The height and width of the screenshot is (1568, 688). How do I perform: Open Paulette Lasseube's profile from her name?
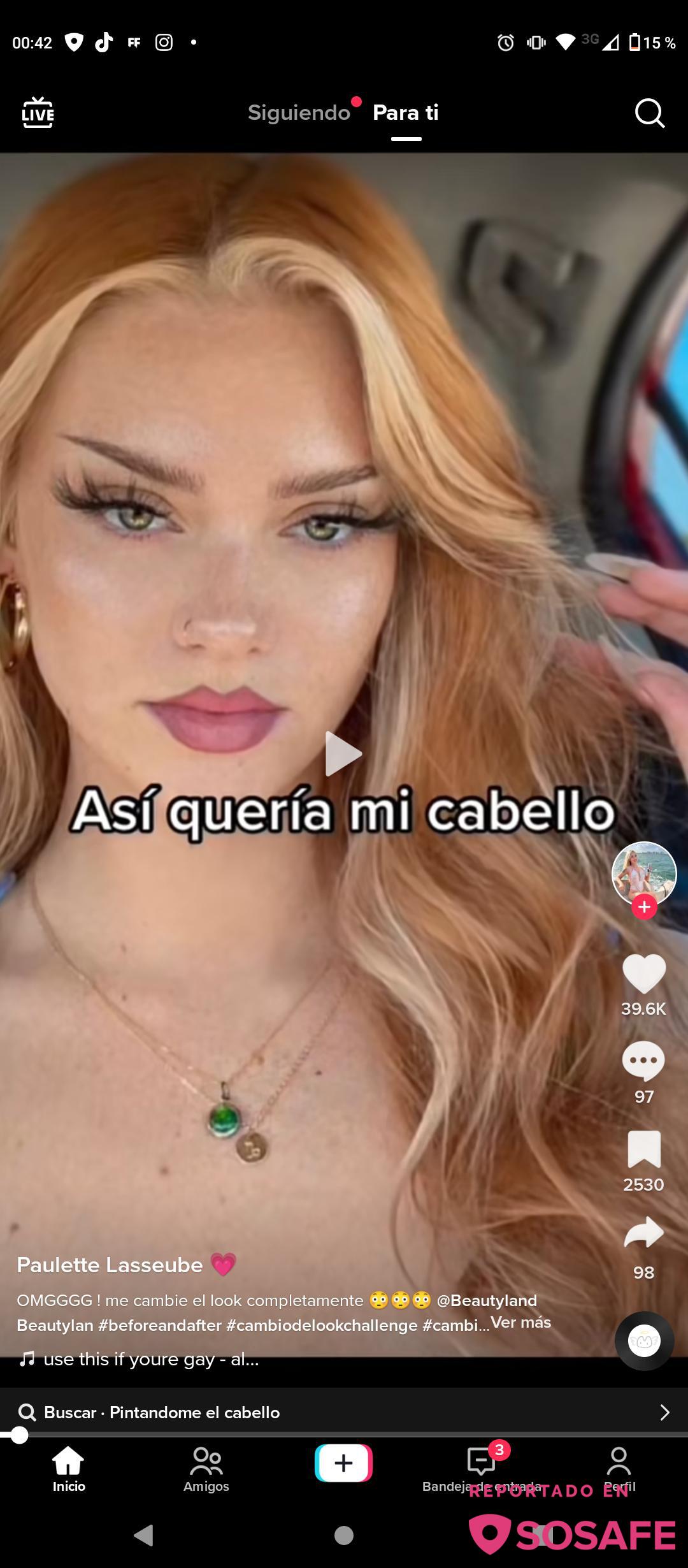pos(110,1265)
